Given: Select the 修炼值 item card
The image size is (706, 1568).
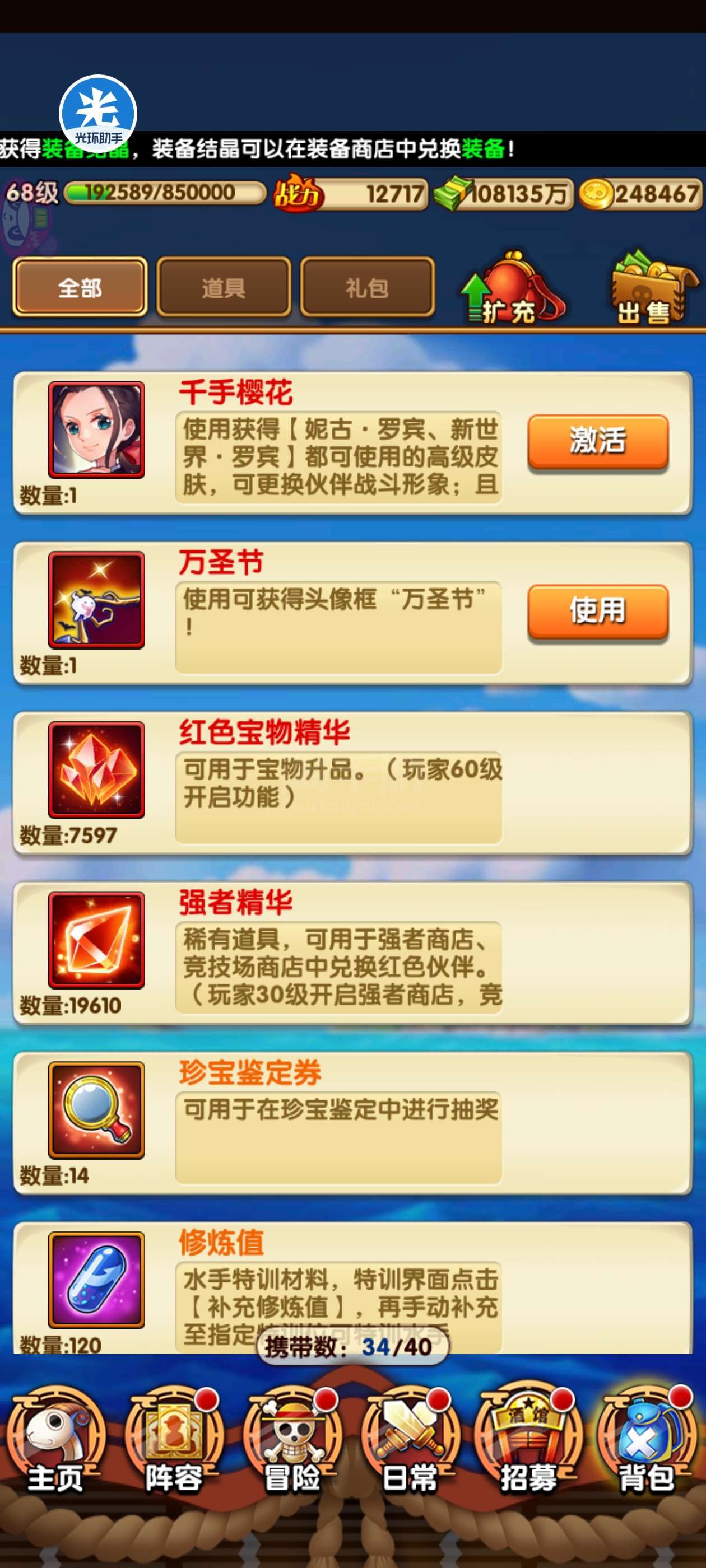Looking at the screenshot, I should (352, 1288).
